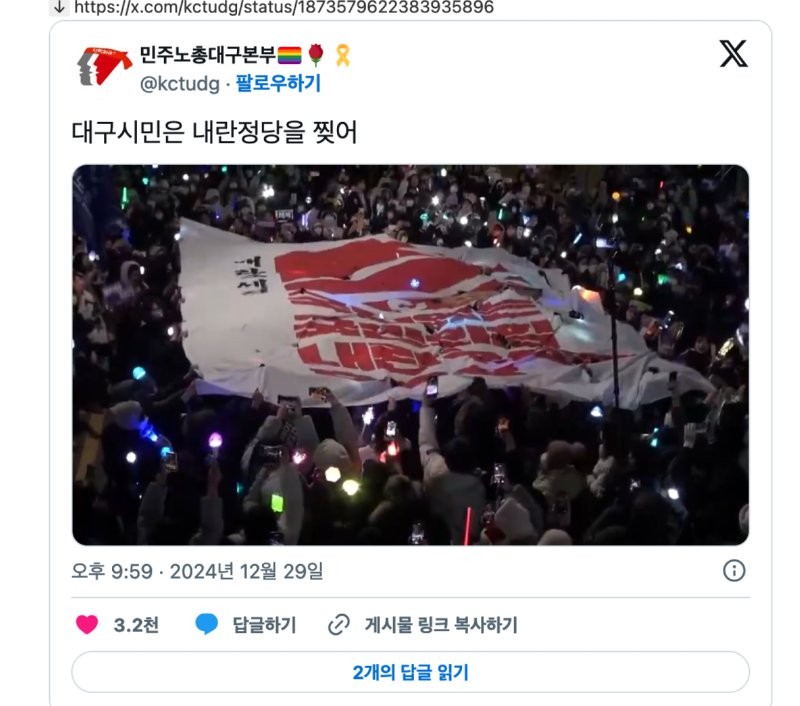Open the x.com status URL
The image size is (800, 706).
pyautogui.click(x=284, y=7)
